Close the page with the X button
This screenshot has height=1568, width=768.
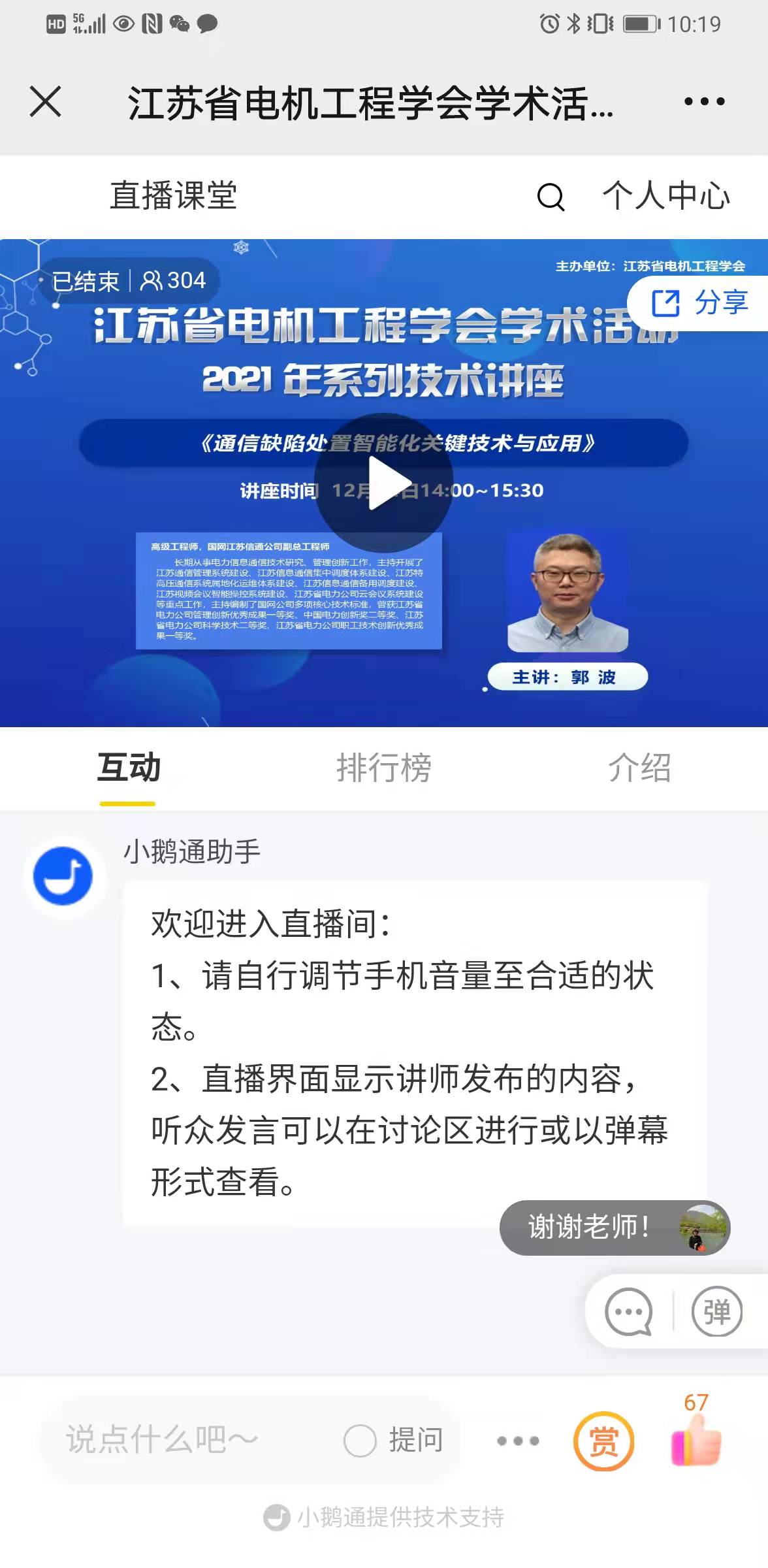46,102
